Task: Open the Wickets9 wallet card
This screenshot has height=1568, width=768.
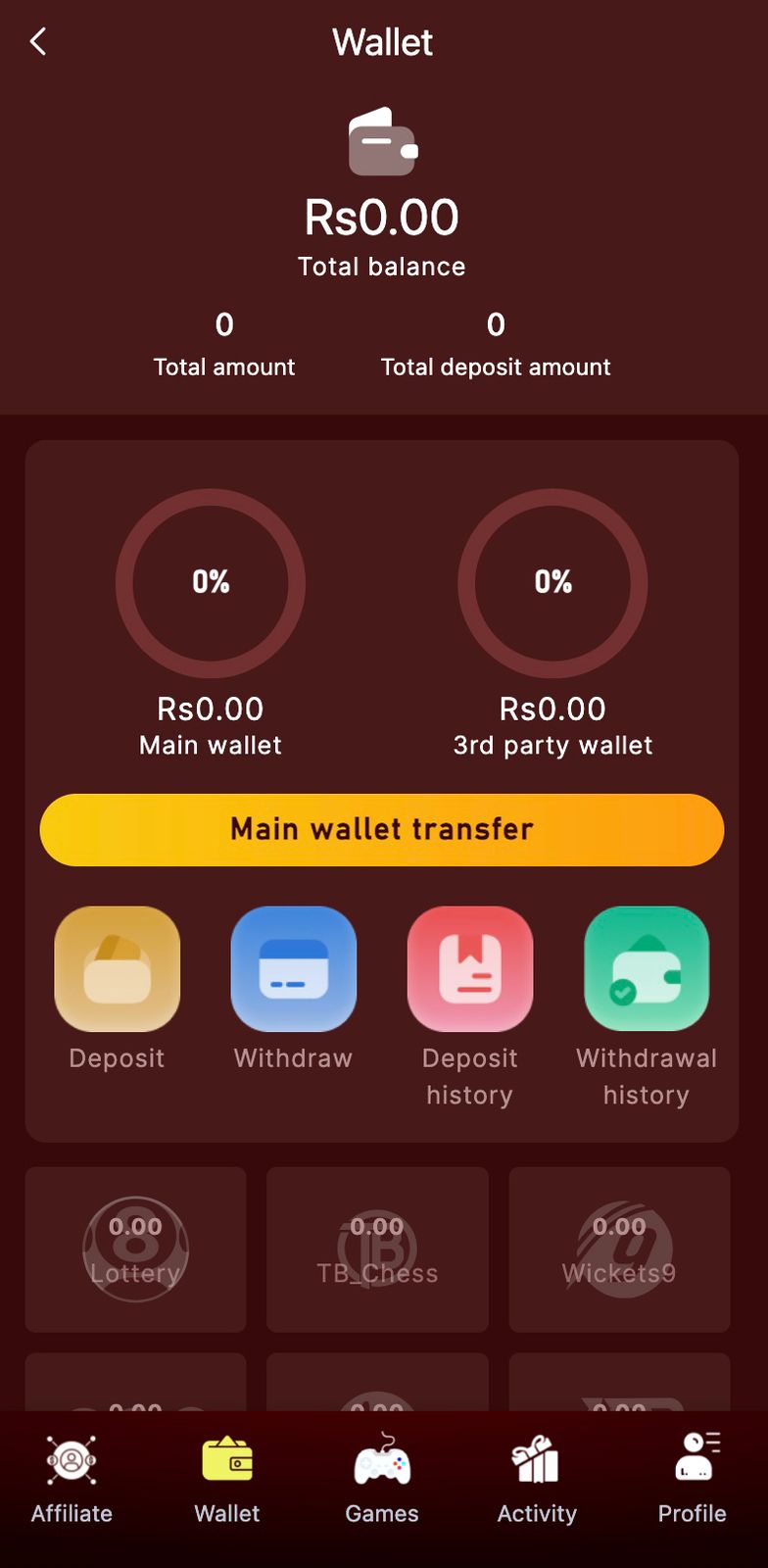Action: pos(619,1249)
